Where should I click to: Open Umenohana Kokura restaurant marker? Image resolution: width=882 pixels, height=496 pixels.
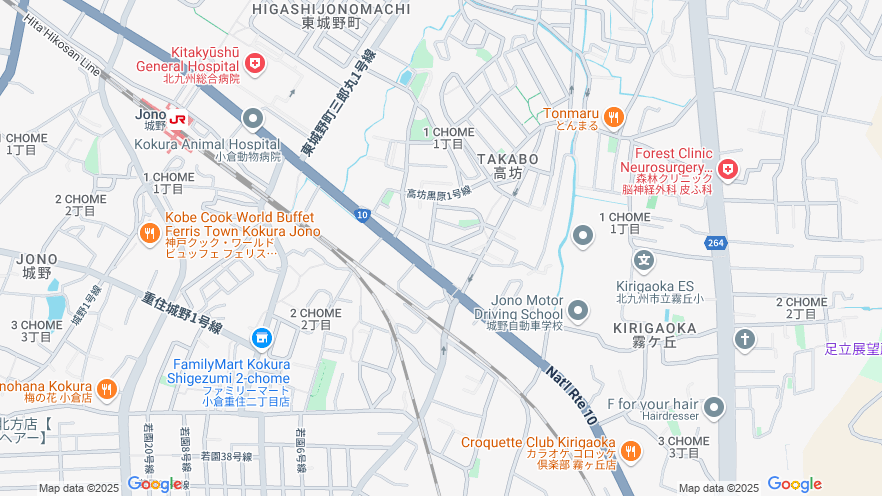(107, 388)
